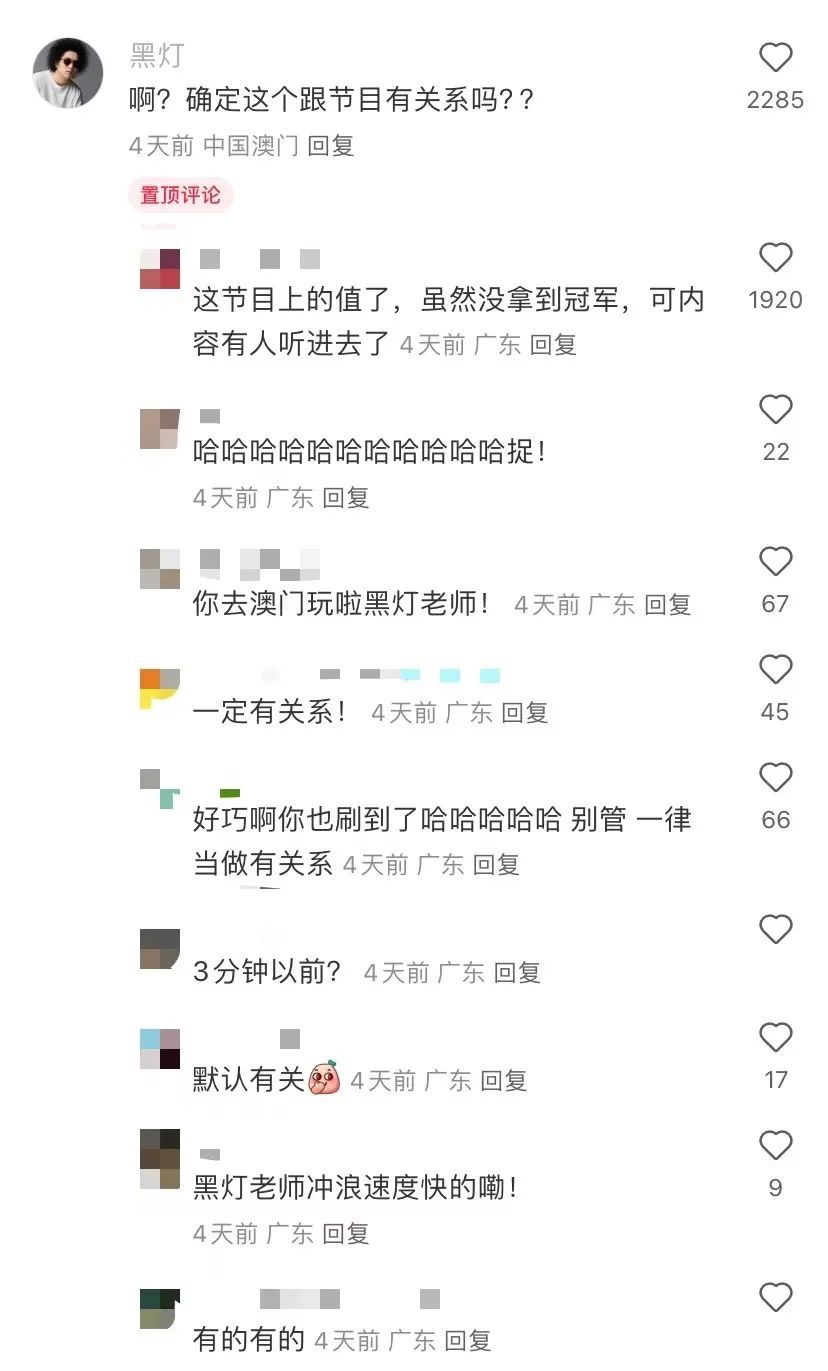Like the 哈哈哈哈 捉 comment
This screenshot has width=828, height=1371.
[x=775, y=410]
